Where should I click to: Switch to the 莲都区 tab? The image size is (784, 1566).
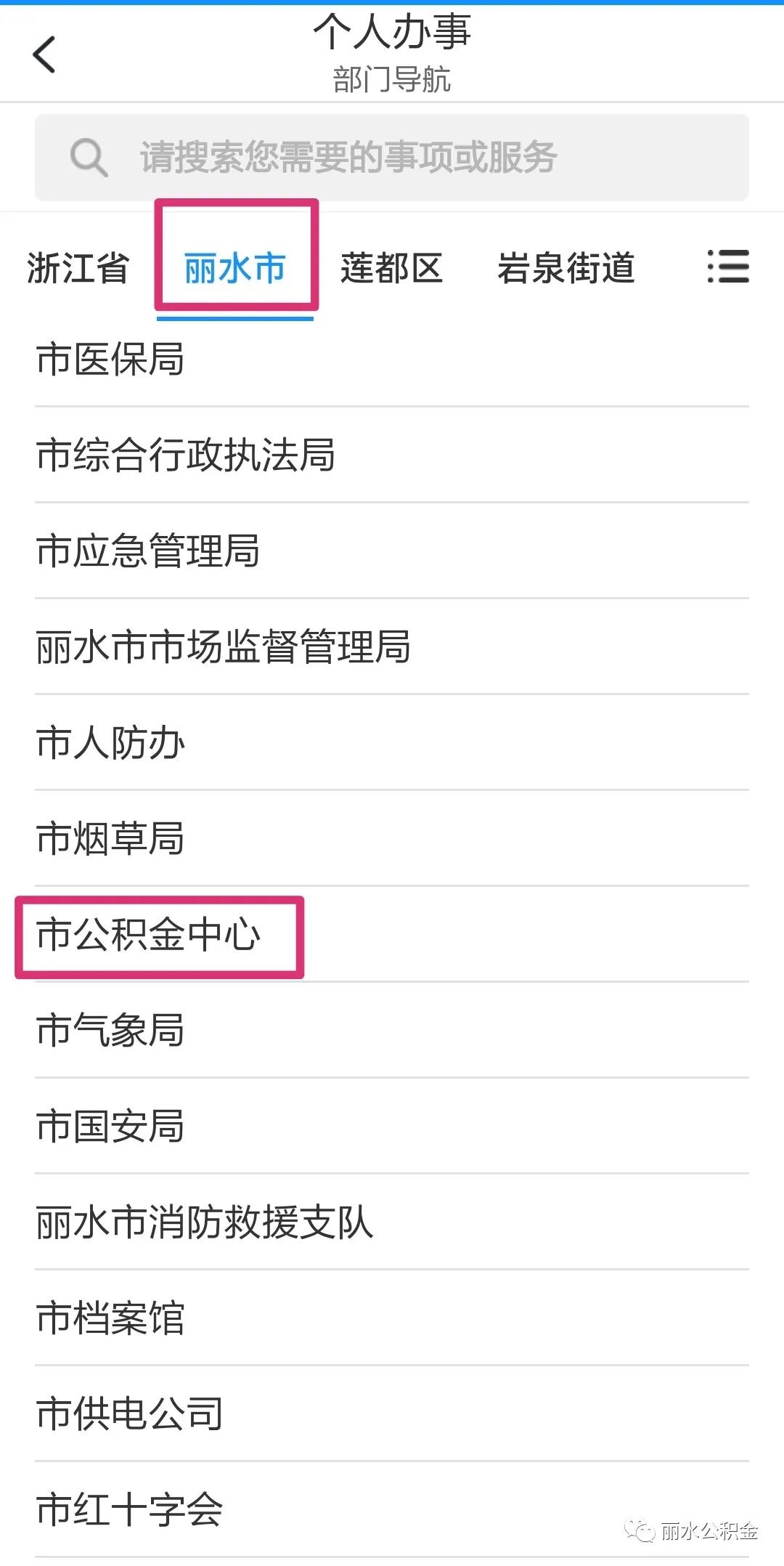(392, 268)
